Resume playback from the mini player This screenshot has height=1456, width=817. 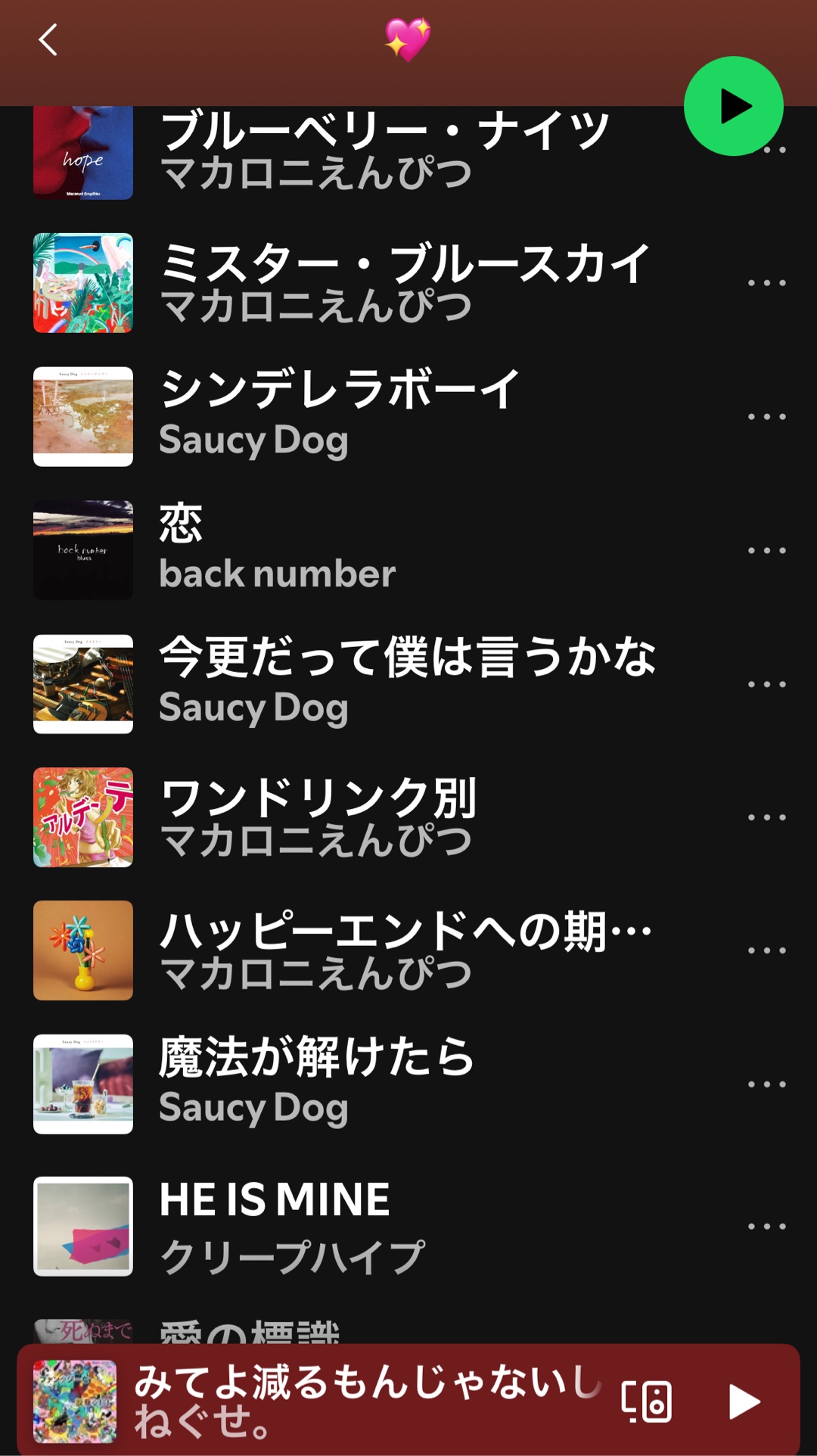tap(744, 1402)
